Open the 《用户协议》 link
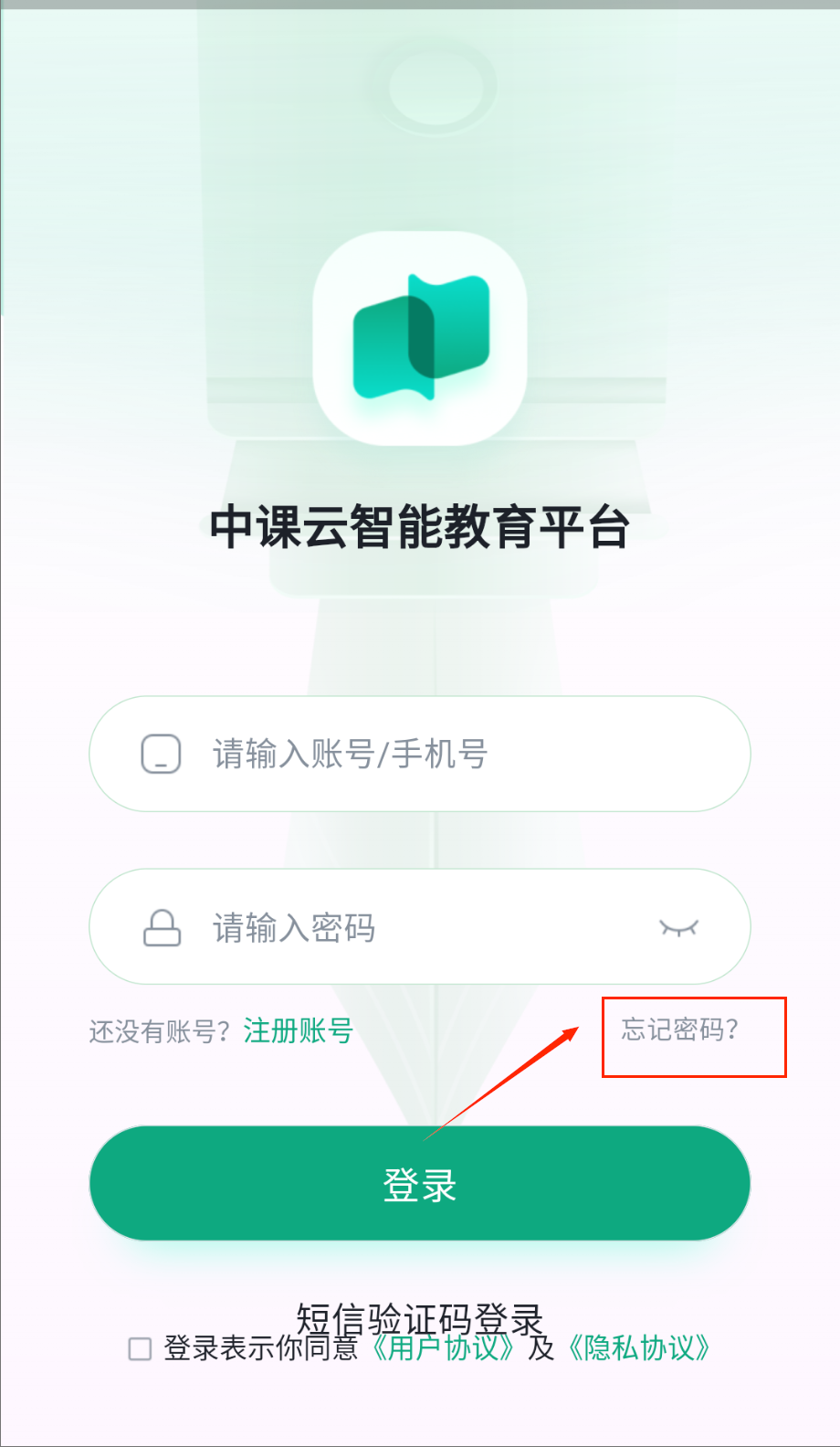The height and width of the screenshot is (1447, 840). point(443,1350)
